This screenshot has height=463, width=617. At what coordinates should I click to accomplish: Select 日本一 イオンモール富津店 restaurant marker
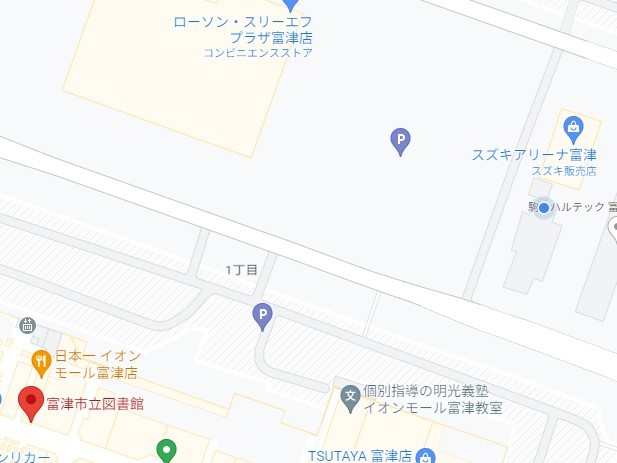tap(41, 361)
